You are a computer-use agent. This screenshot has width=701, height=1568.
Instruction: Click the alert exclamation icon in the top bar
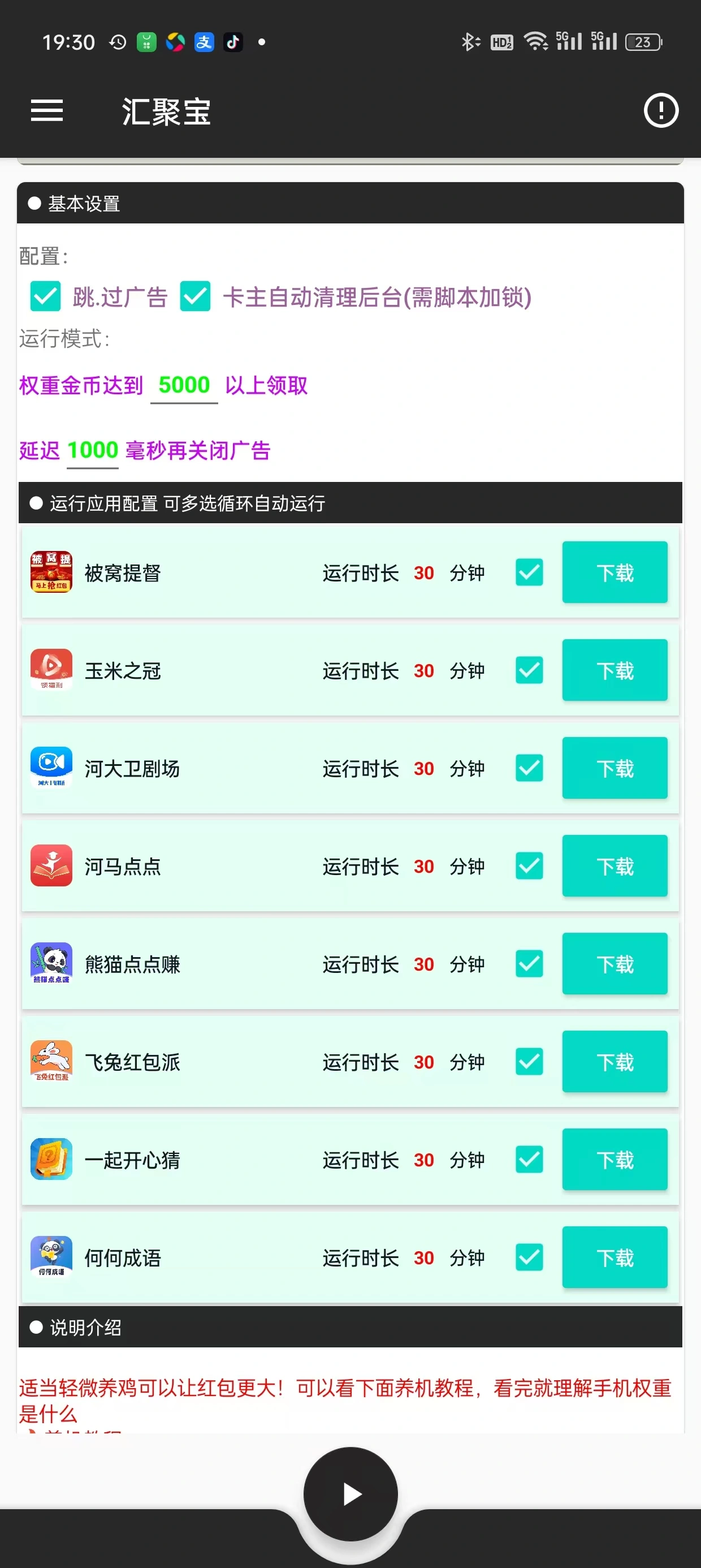pyautogui.click(x=660, y=111)
